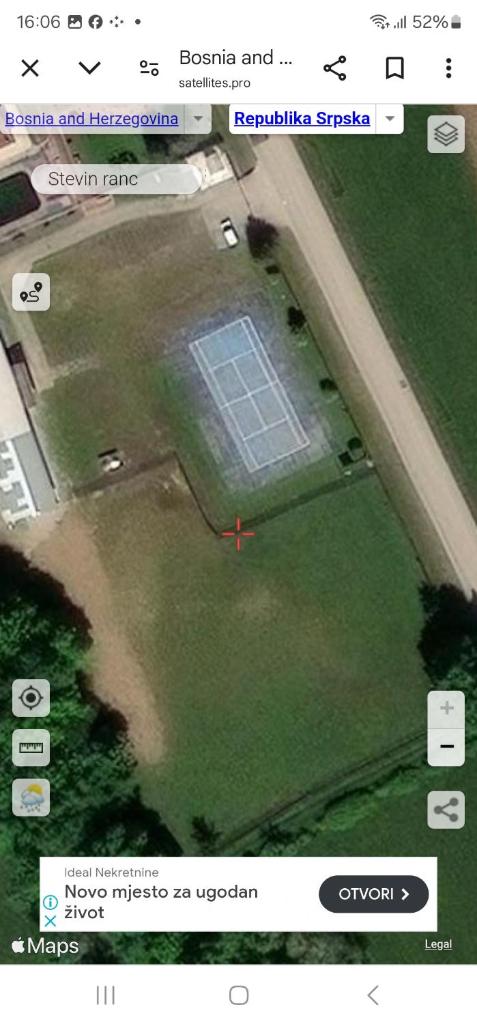Tap the Stevin ranc search field

tap(116, 179)
